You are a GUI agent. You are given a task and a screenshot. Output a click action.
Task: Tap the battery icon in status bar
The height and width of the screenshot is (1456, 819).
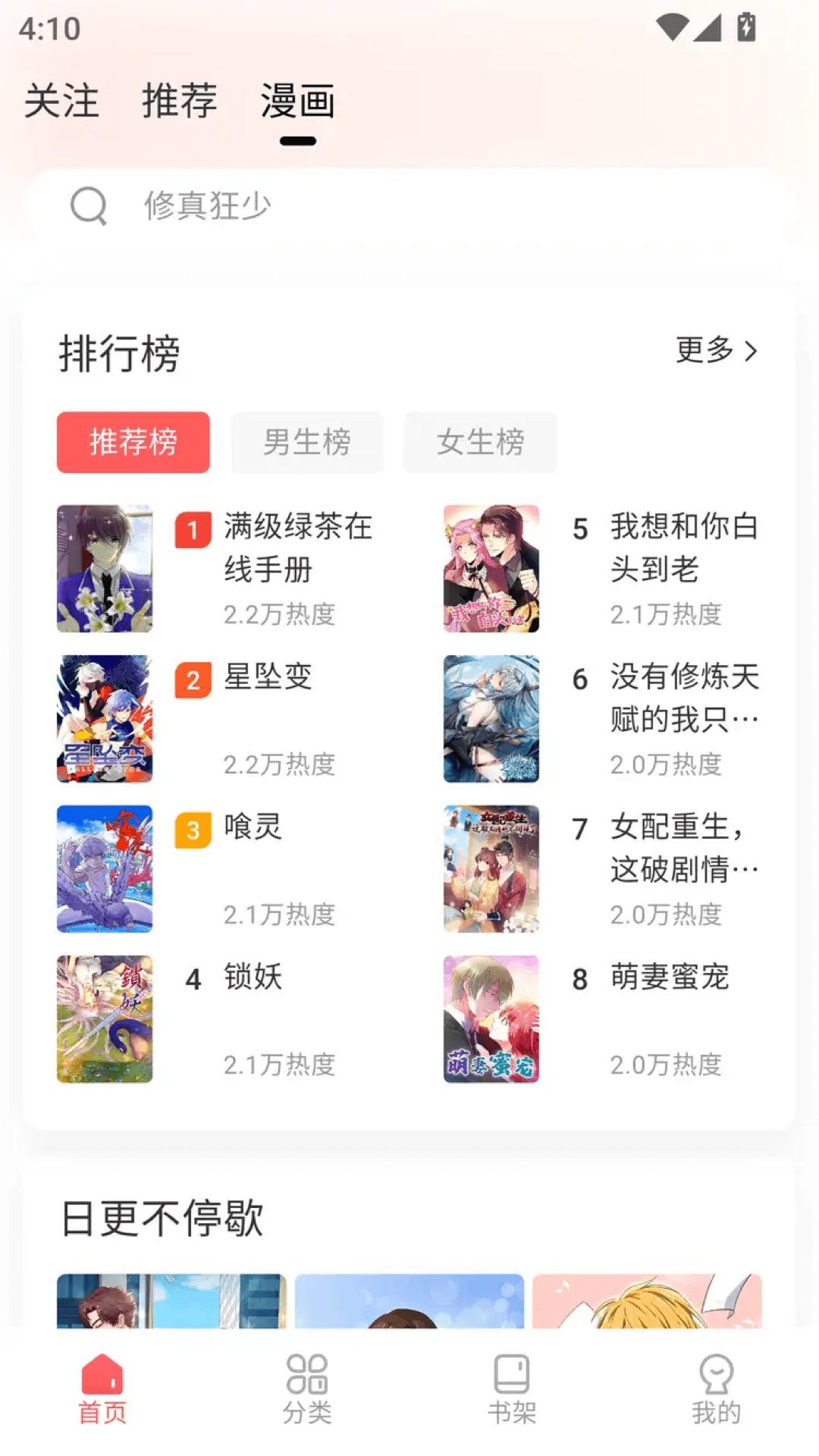click(745, 24)
